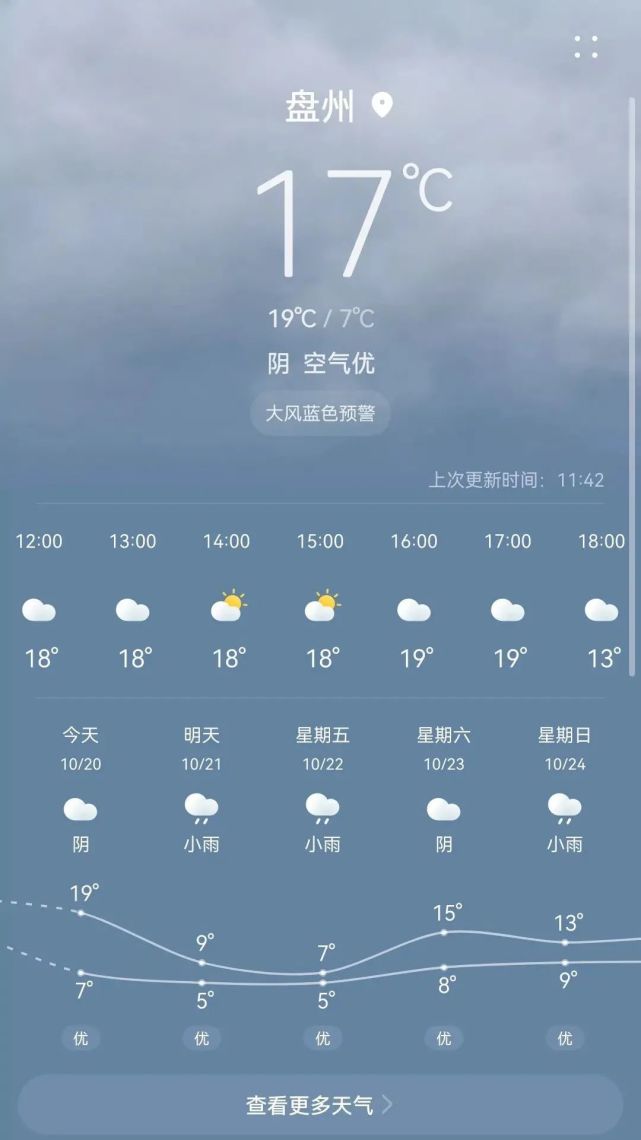Image resolution: width=641 pixels, height=1140 pixels.
Task: Open the 星期六 10/23 forecast
Action: (x=444, y=790)
